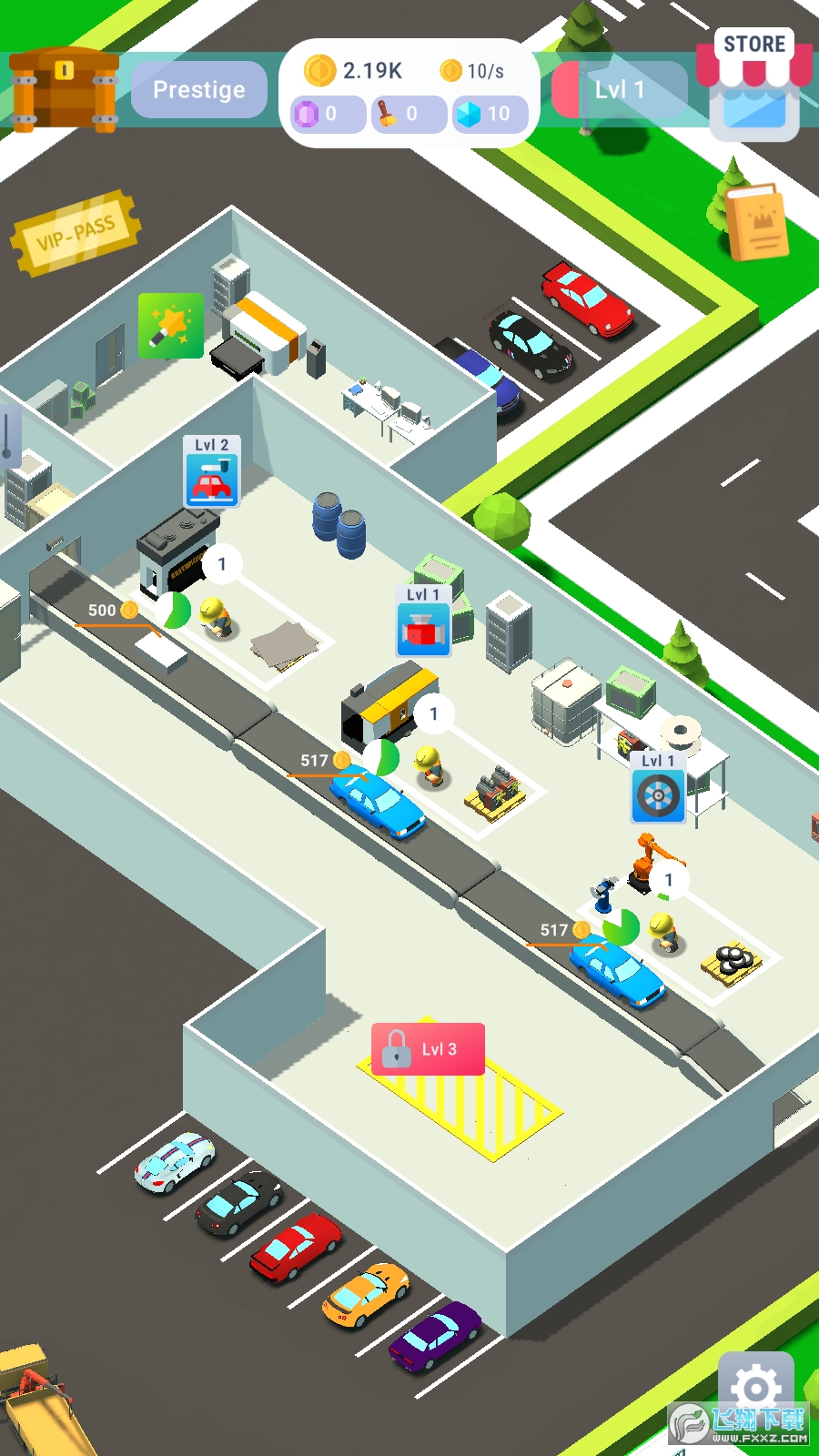Screen dimensions: 819x1456
Task: Tap the Lvl 1 progress bar
Action: pos(621,90)
